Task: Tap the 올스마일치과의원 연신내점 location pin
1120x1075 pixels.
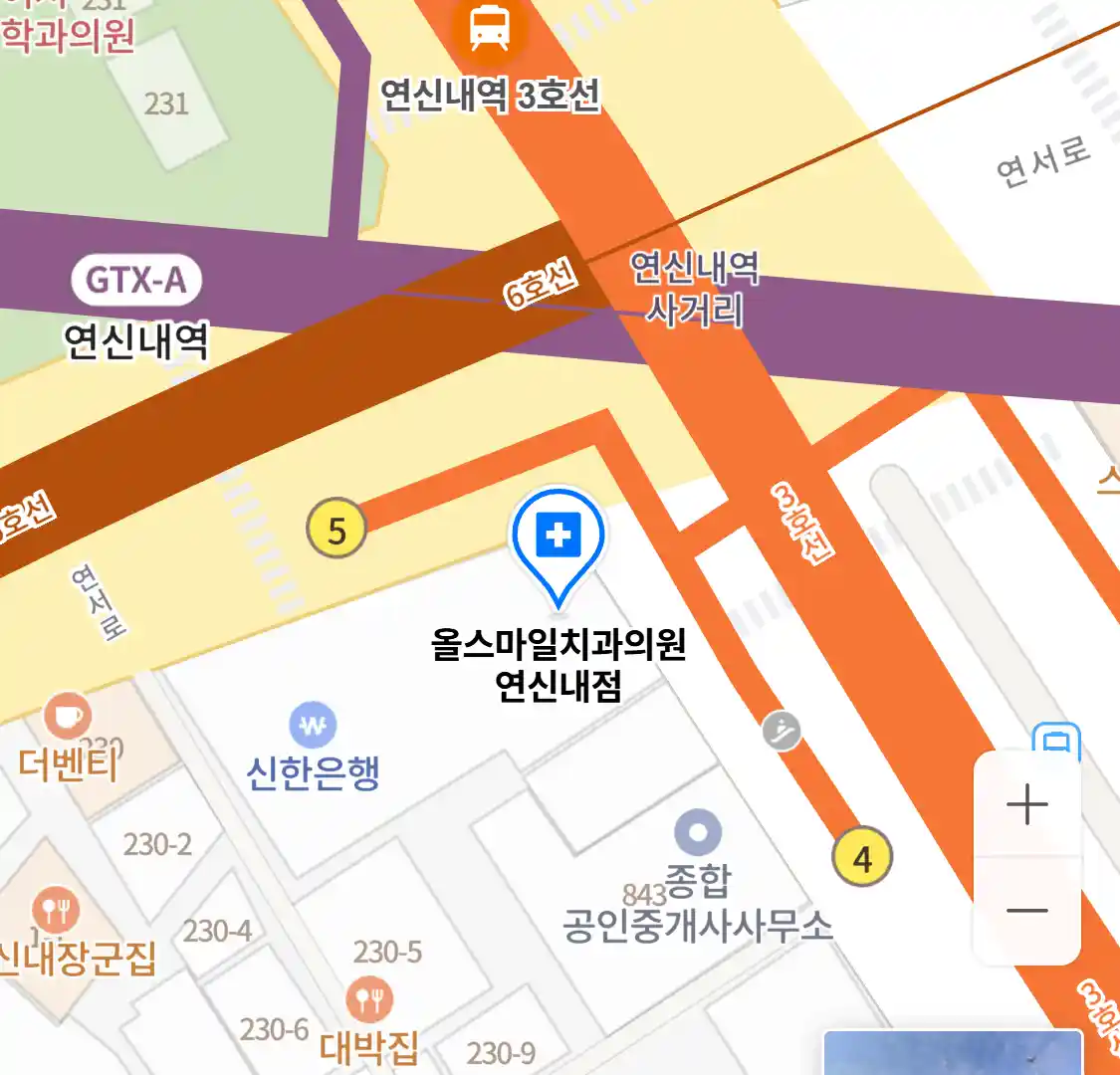Action: [559, 541]
